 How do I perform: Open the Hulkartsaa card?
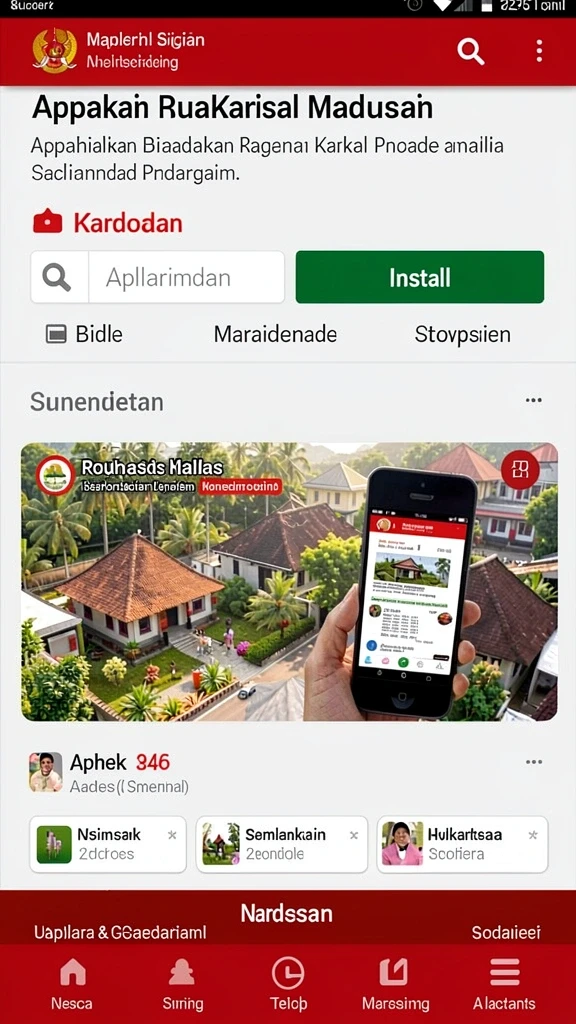(x=462, y=844)
